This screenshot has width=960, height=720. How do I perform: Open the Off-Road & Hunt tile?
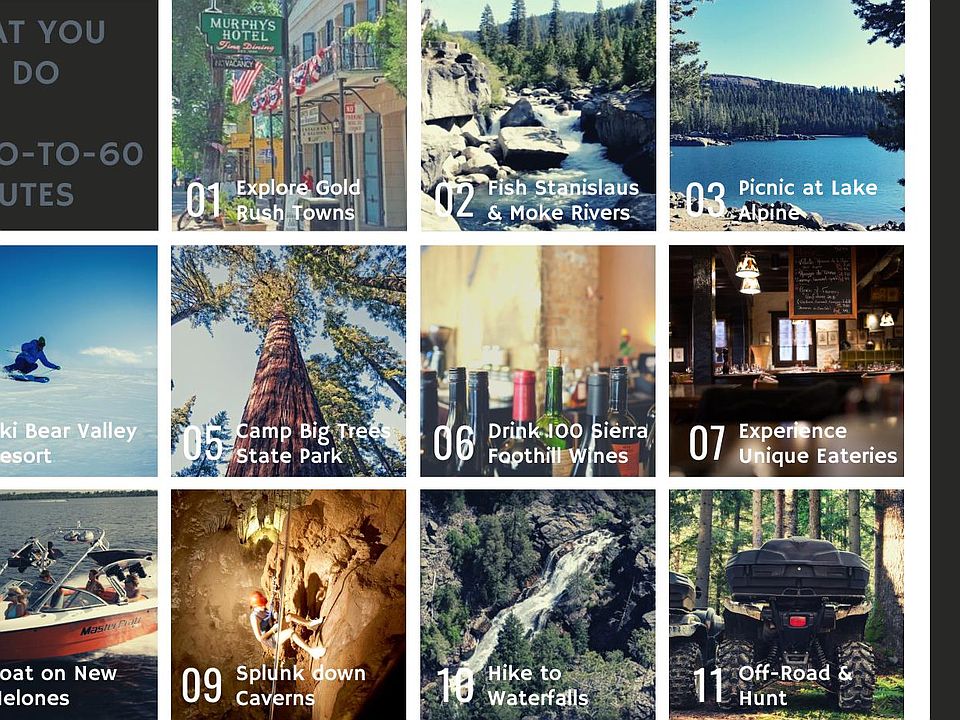click(x=787, y=604)
